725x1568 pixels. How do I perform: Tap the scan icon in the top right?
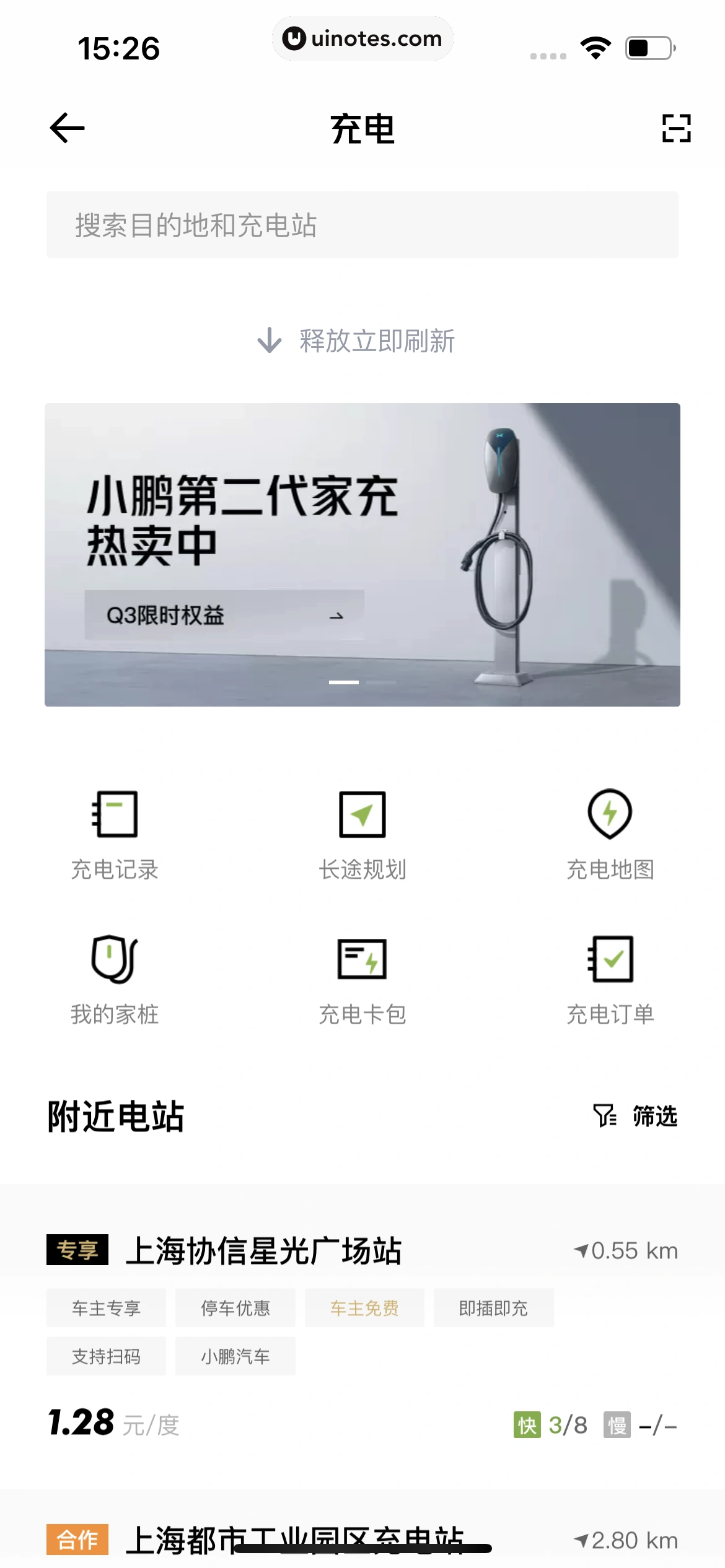(x=675, y=130)
